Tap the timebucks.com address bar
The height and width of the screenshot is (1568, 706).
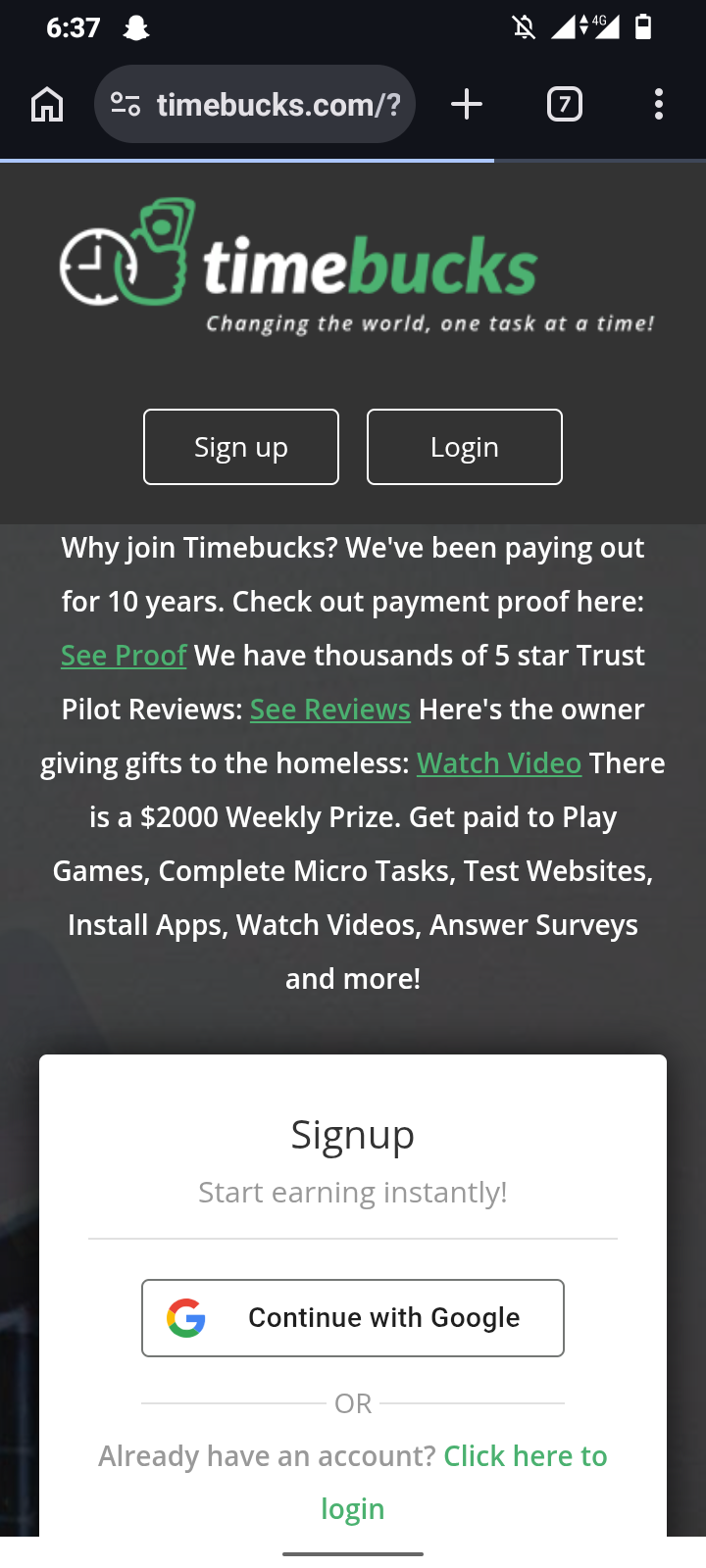(x=278, y=104)
